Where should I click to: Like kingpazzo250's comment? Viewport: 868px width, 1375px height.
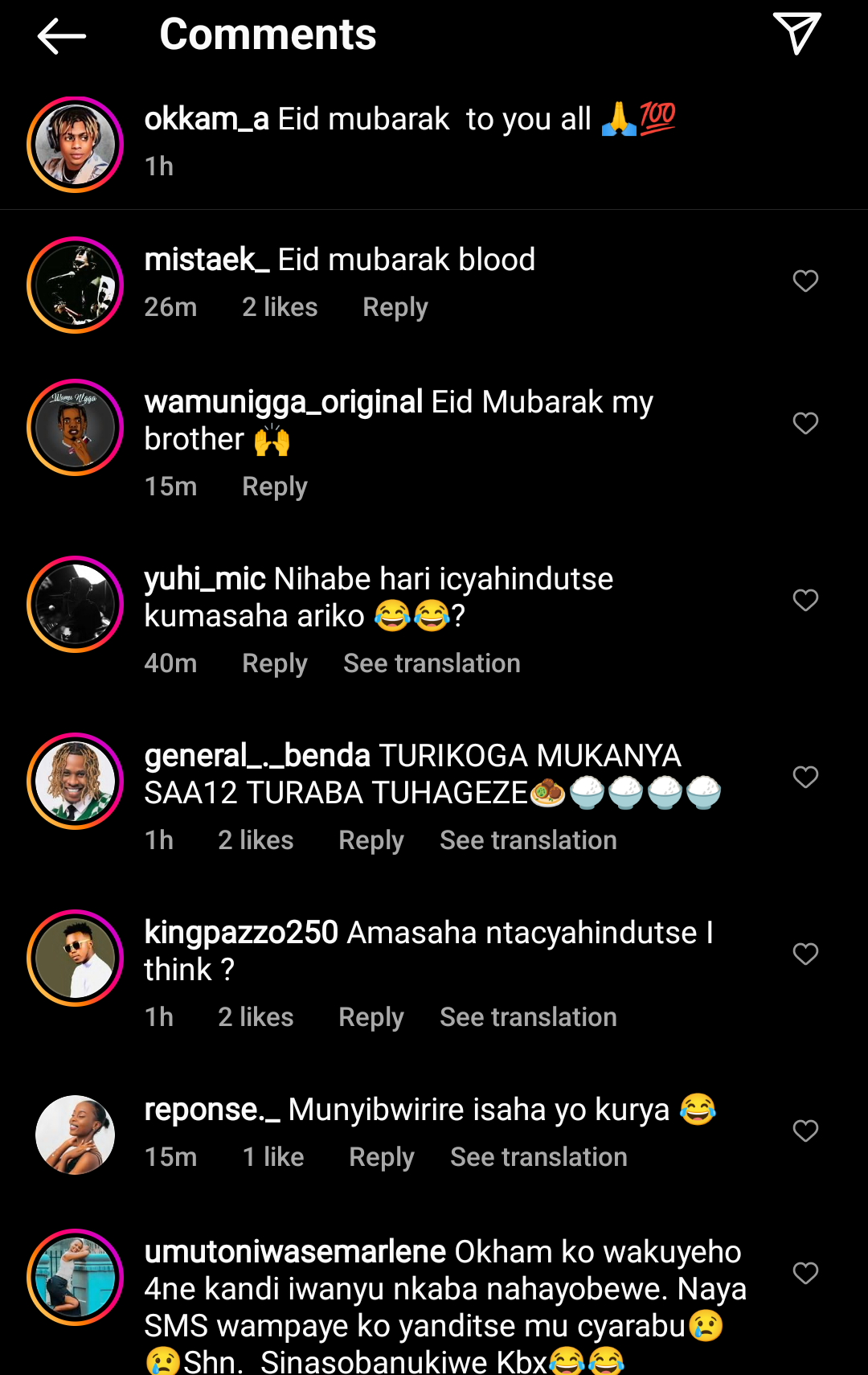click(805, 954)
